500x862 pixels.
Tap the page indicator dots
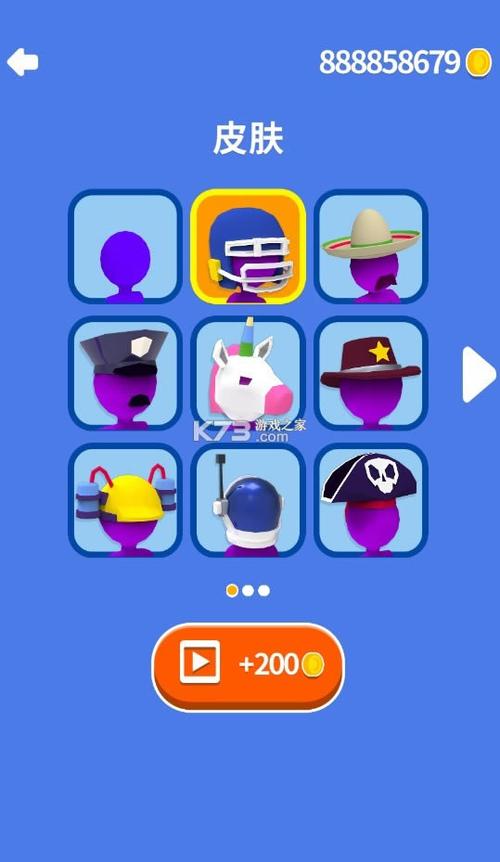click(x=248, y=590)
